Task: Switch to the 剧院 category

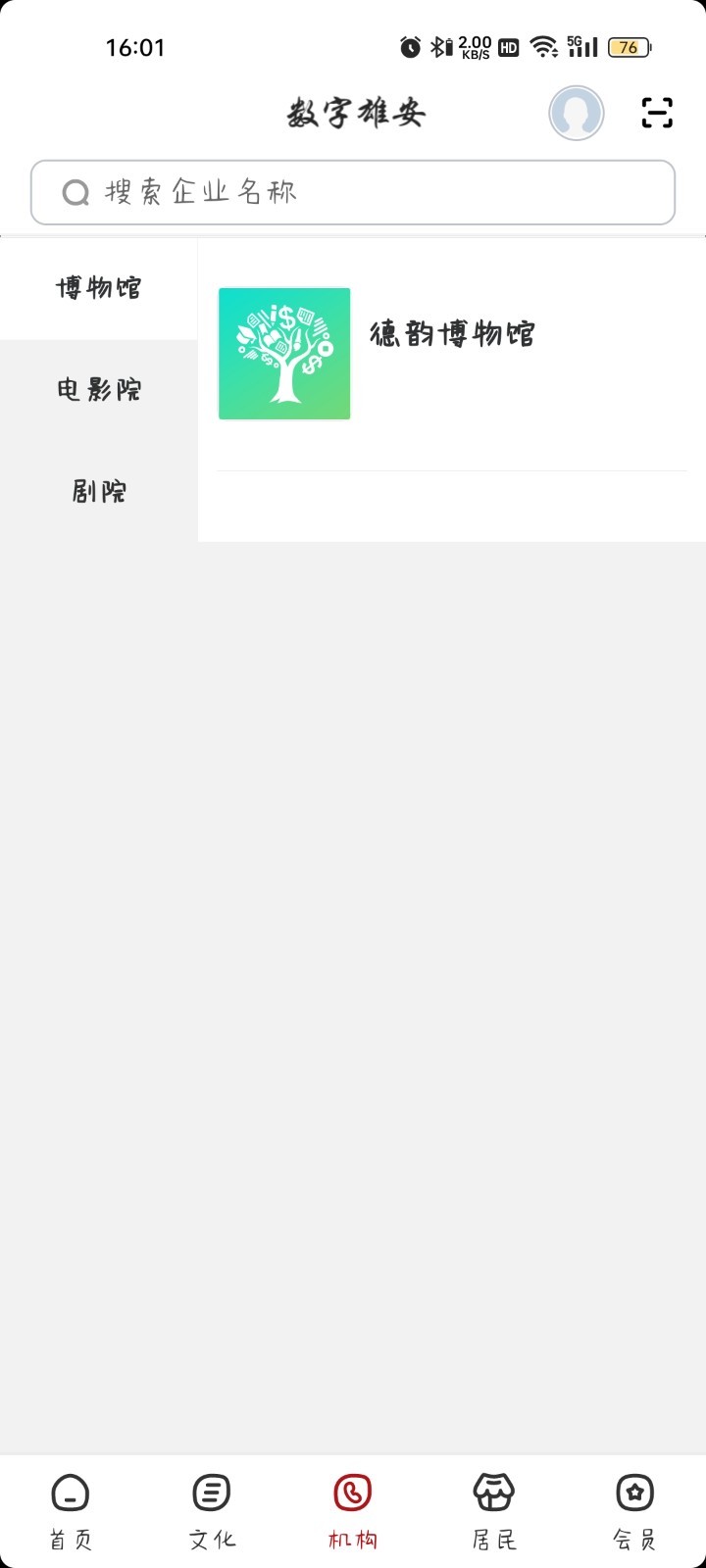Action: [x=98, y=491]
